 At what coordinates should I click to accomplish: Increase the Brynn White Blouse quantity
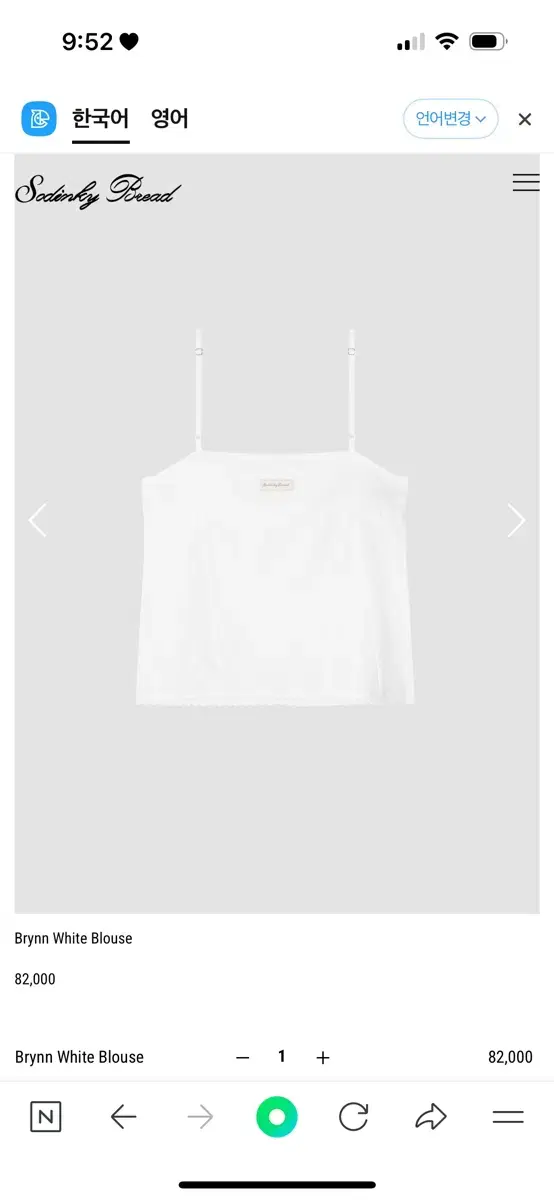point(323,1057)
